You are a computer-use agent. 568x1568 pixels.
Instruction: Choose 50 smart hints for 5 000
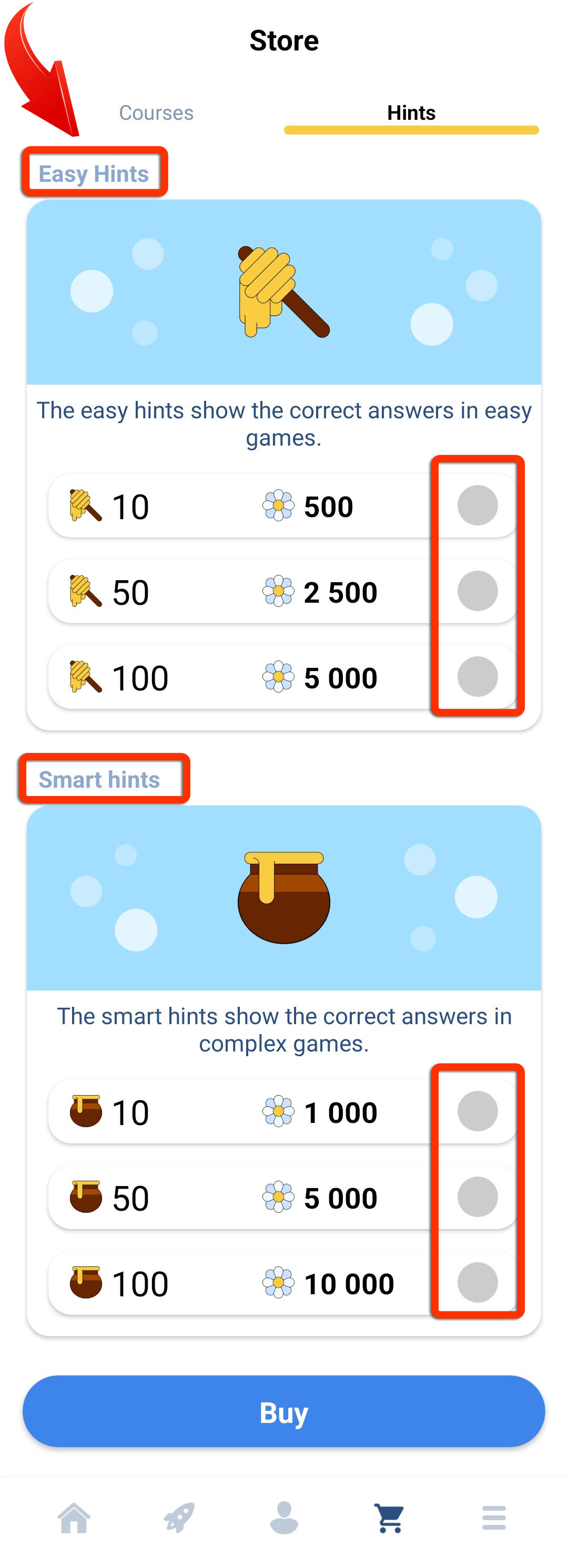click(x=477, y=1196)
